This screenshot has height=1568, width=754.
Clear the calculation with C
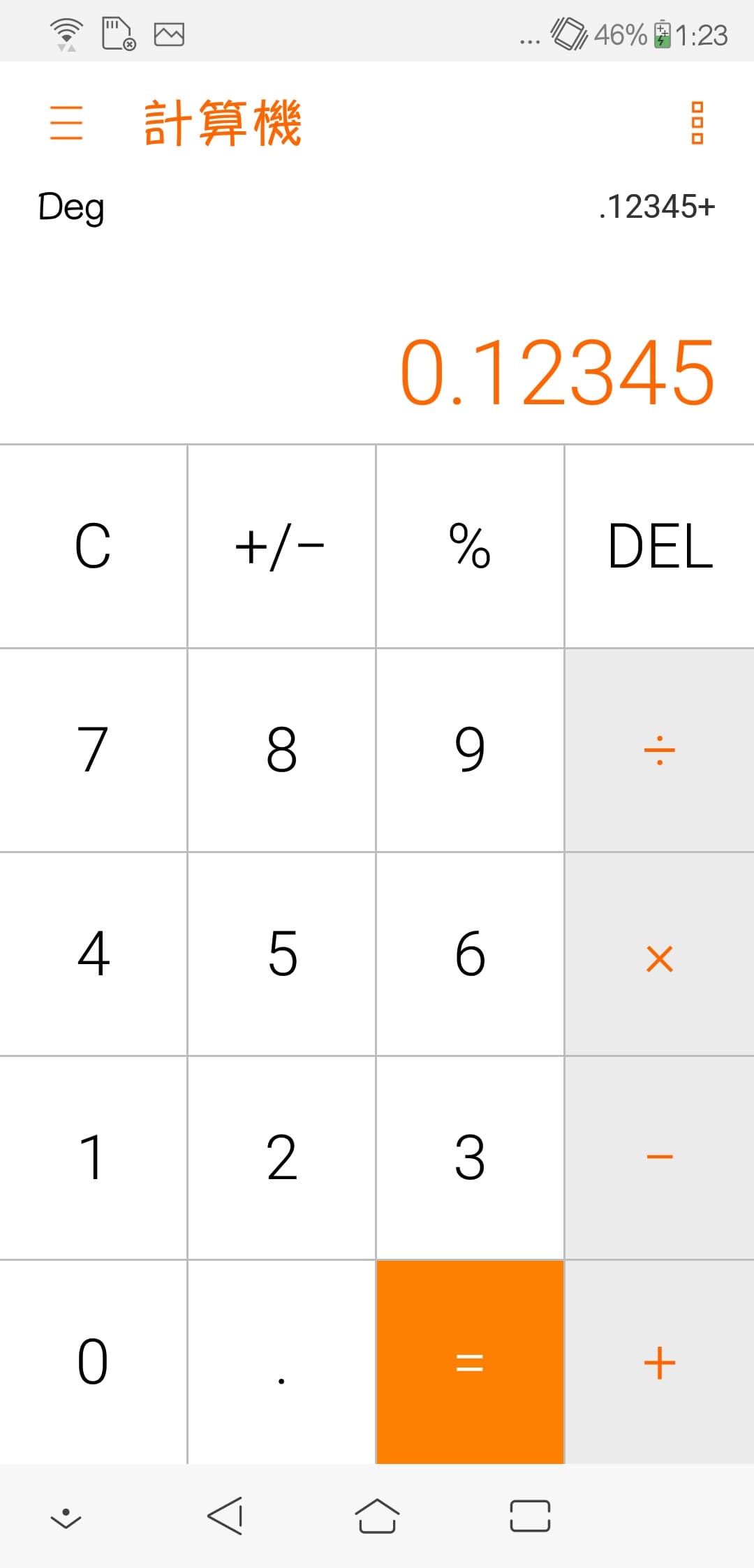[x=93, y=546]
